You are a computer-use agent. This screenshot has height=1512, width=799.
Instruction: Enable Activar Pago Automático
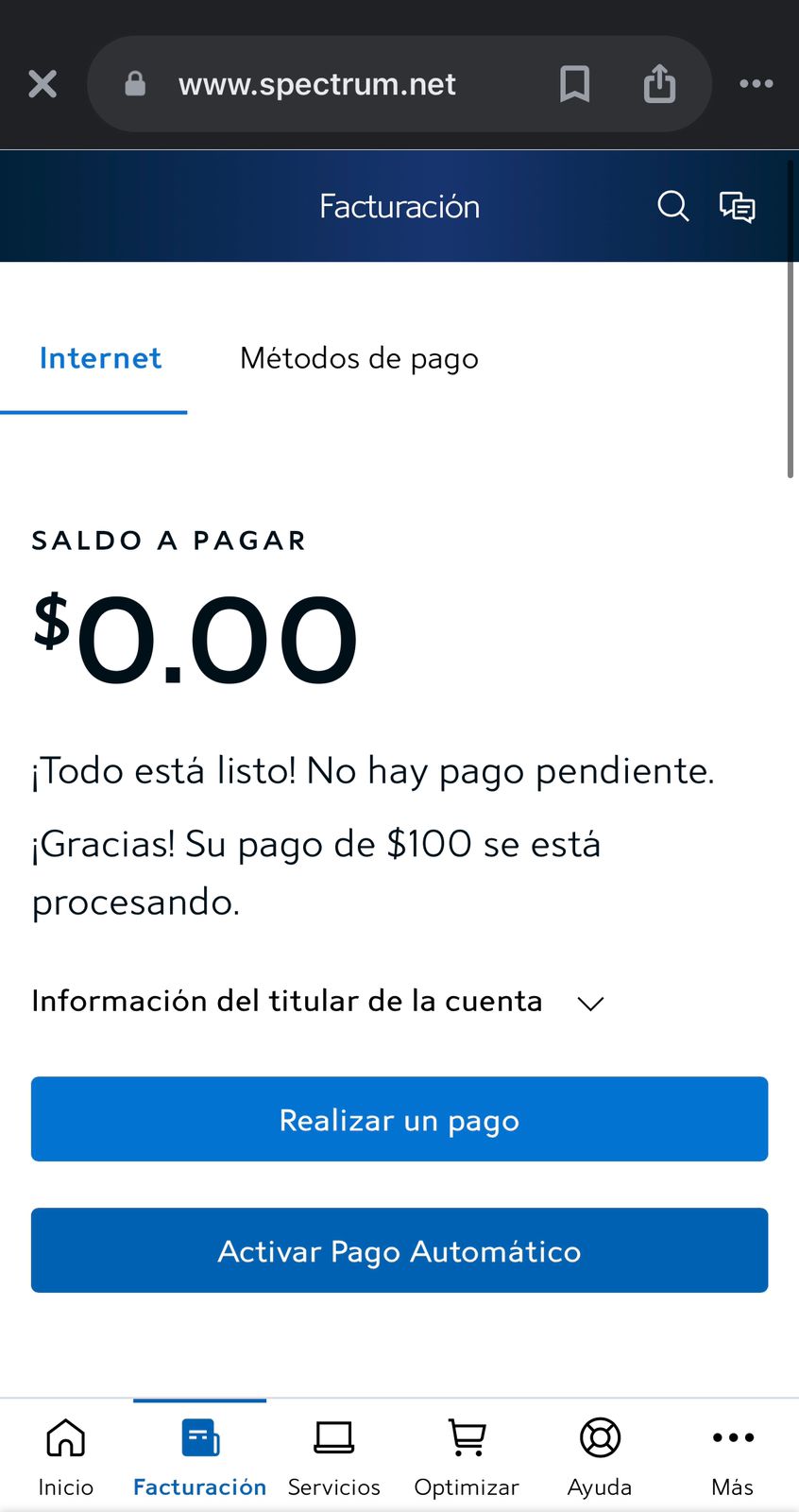point(399,1251)
